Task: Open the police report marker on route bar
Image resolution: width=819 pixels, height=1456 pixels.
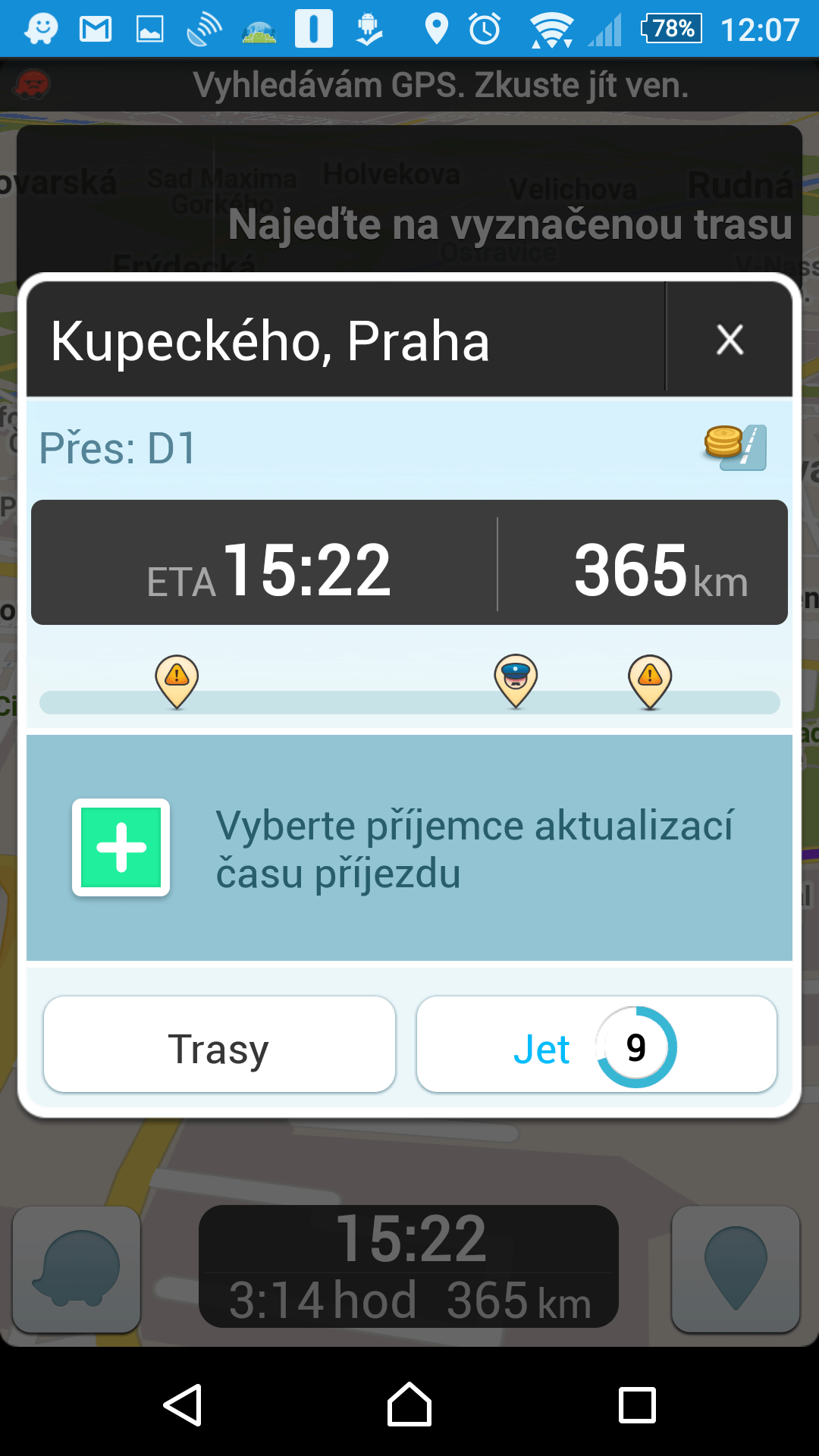Action: click(x=516, y=681)
